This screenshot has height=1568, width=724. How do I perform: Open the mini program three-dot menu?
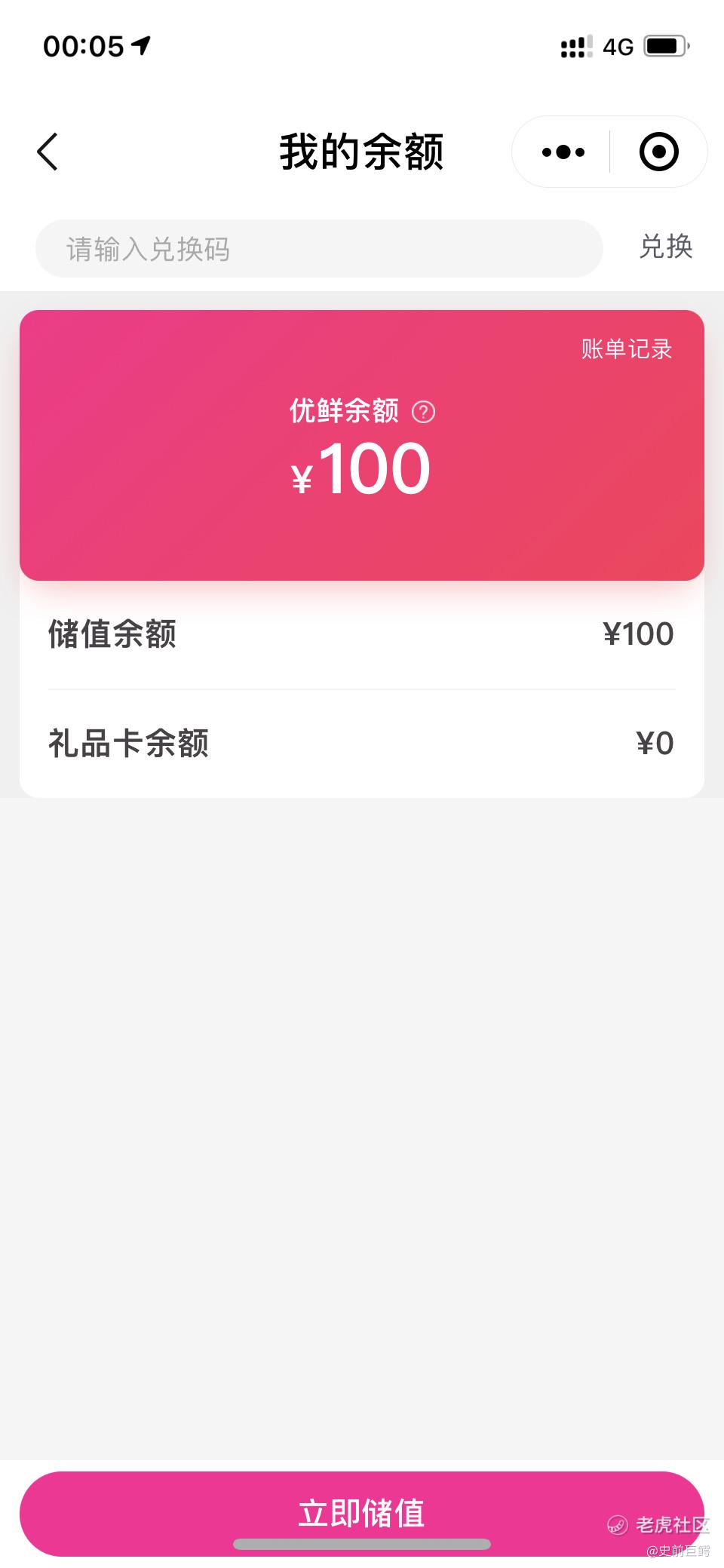563,152
